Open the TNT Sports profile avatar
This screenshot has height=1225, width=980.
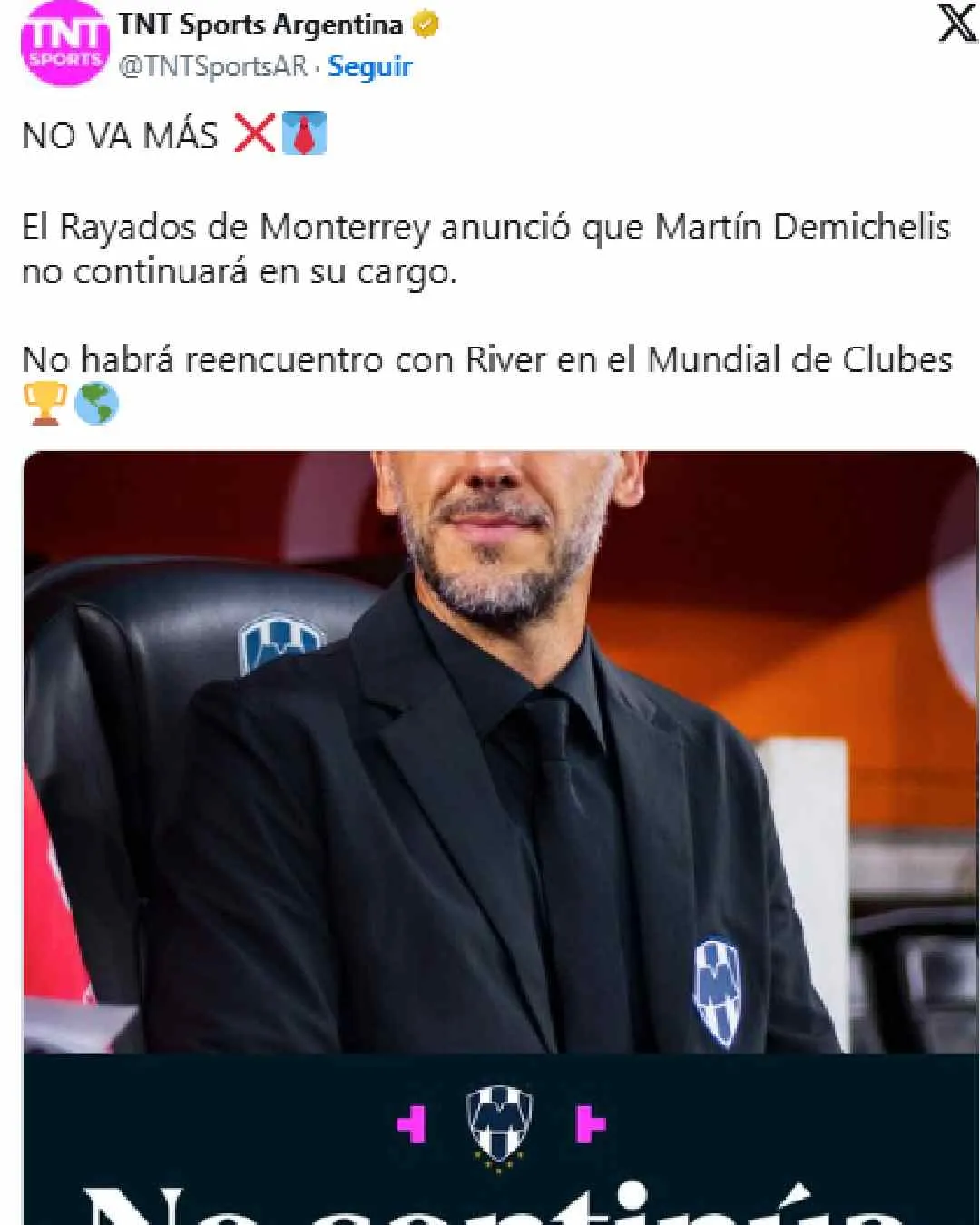pos(64,44)
